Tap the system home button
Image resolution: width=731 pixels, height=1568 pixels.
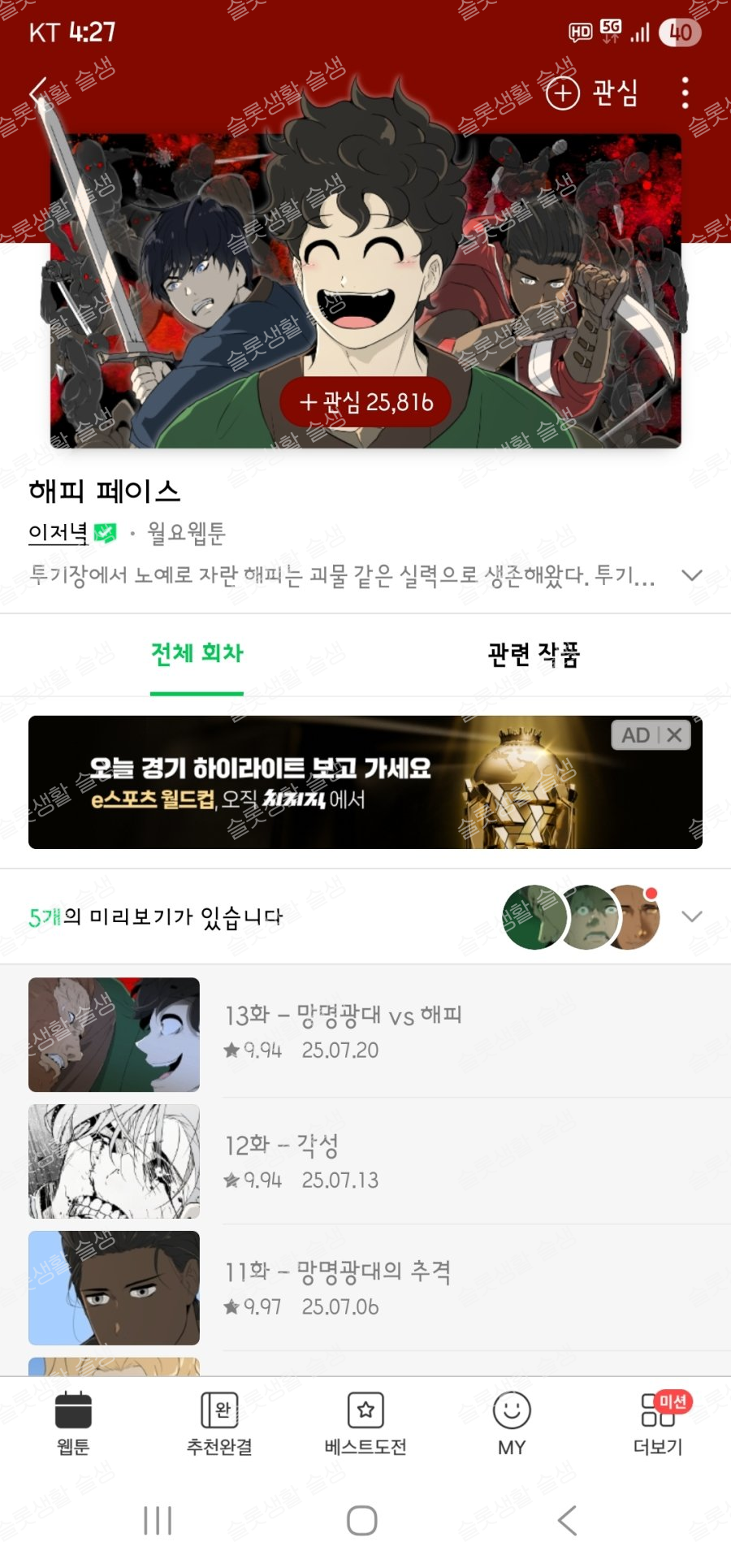pos(362,1520)
